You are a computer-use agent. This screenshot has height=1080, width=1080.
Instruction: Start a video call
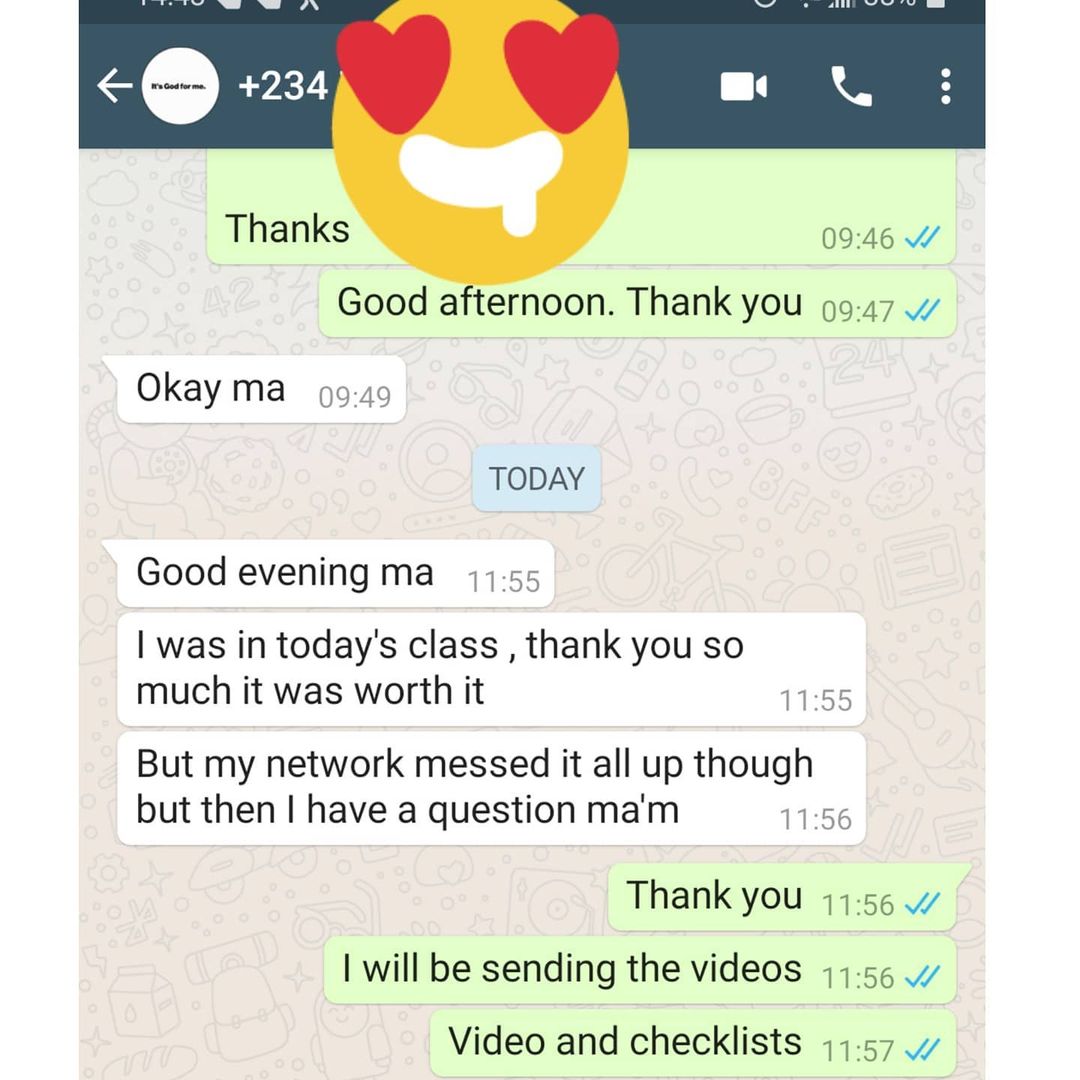pos(744,87)
